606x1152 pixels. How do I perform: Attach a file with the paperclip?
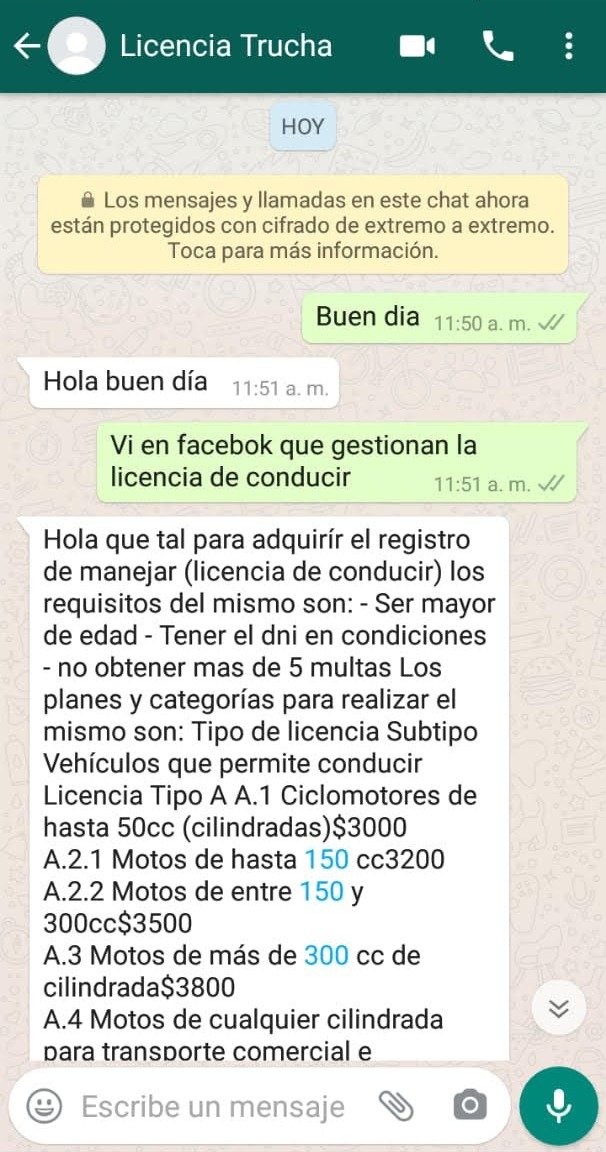396,1105
